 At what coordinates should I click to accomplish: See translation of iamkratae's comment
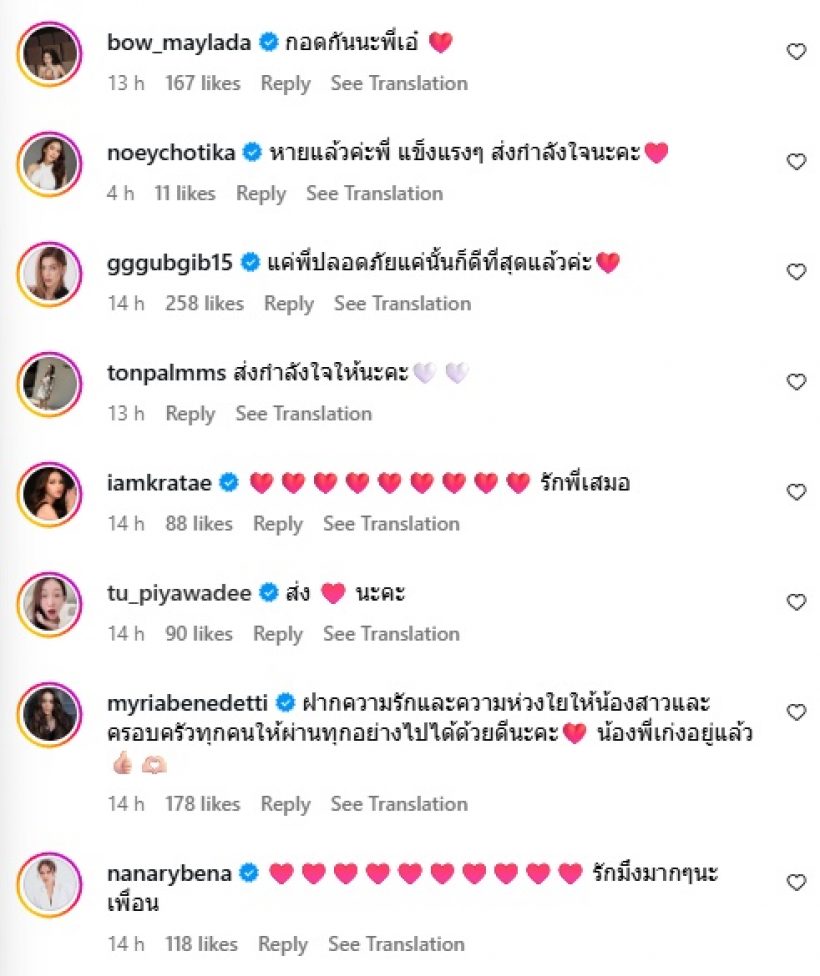pos(391,524)
